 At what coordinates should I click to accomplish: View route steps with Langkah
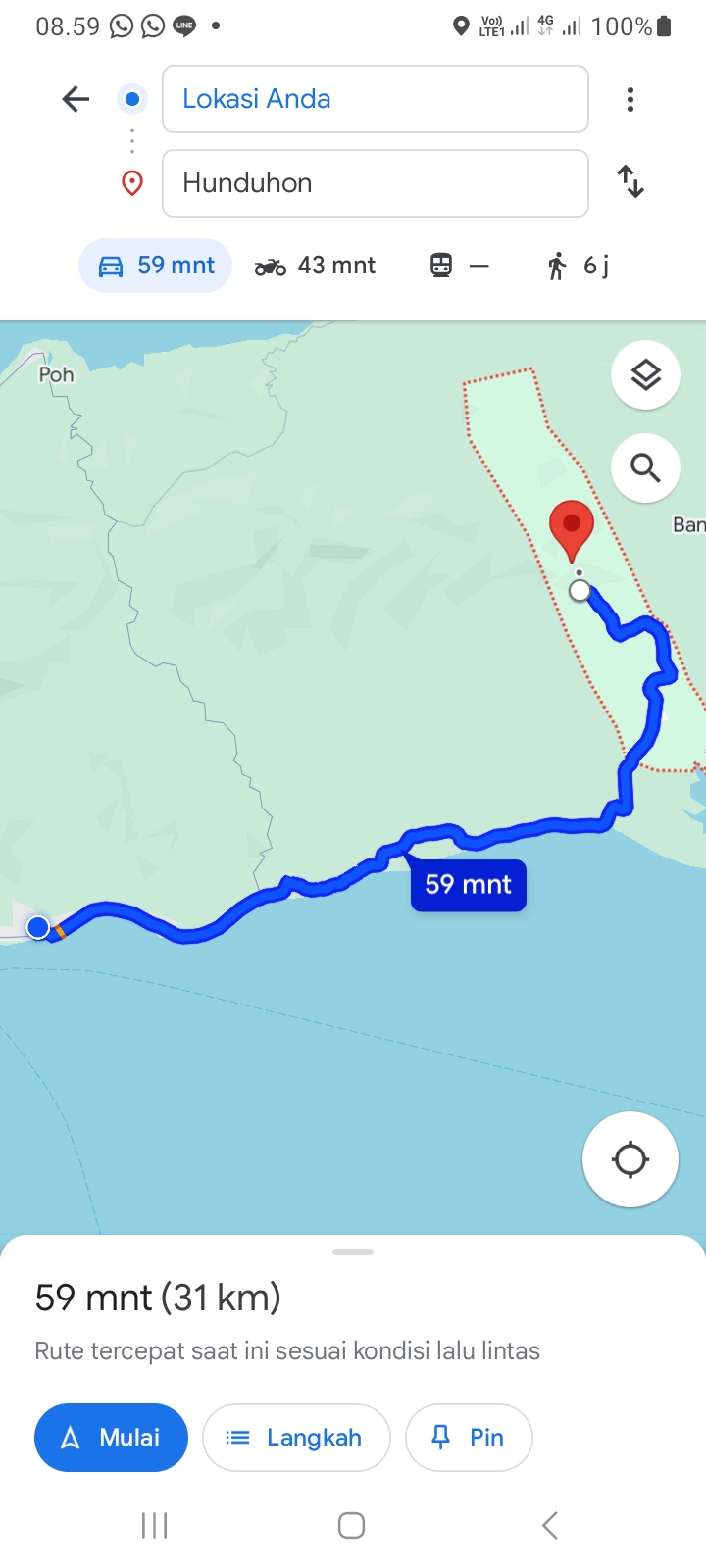[296, 1438]
